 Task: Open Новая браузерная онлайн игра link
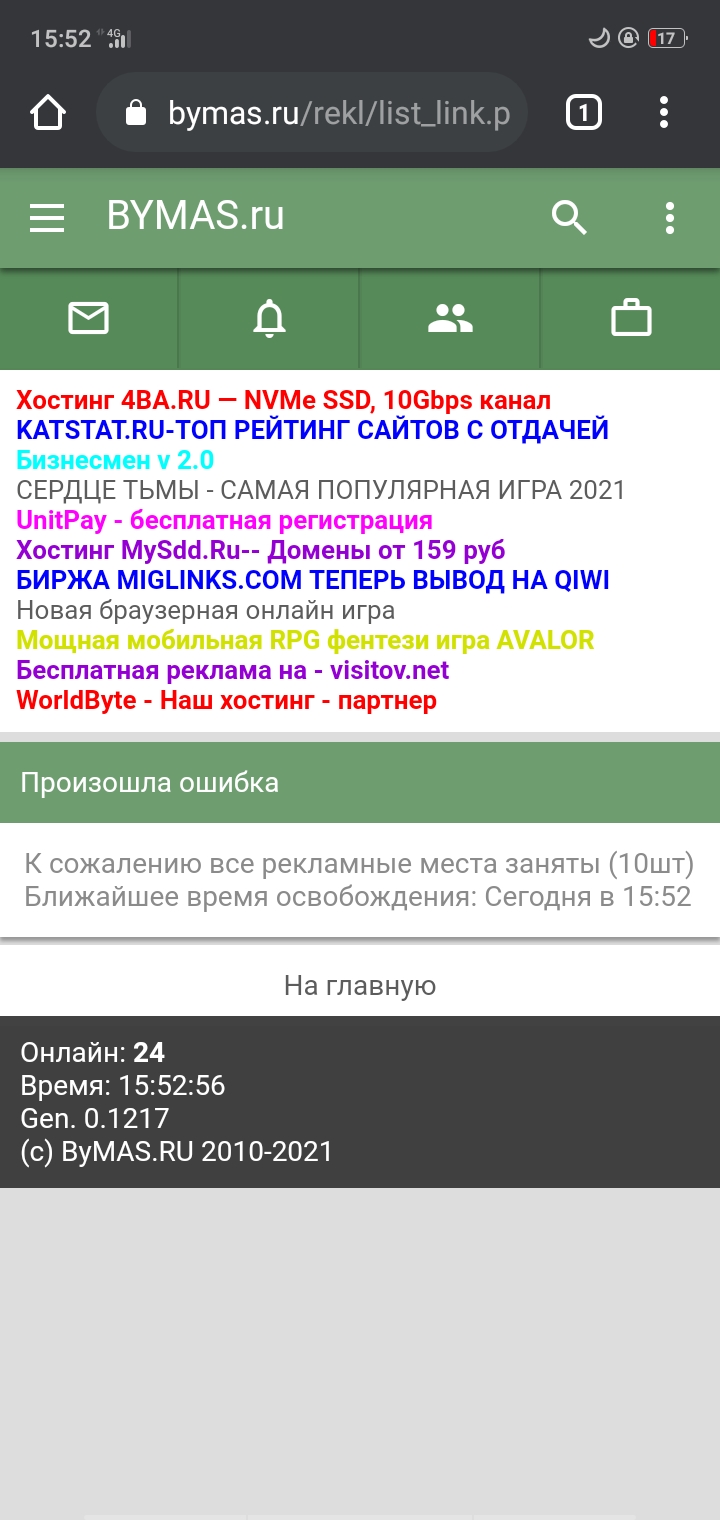pyautogui.click(x=205, y=611)
